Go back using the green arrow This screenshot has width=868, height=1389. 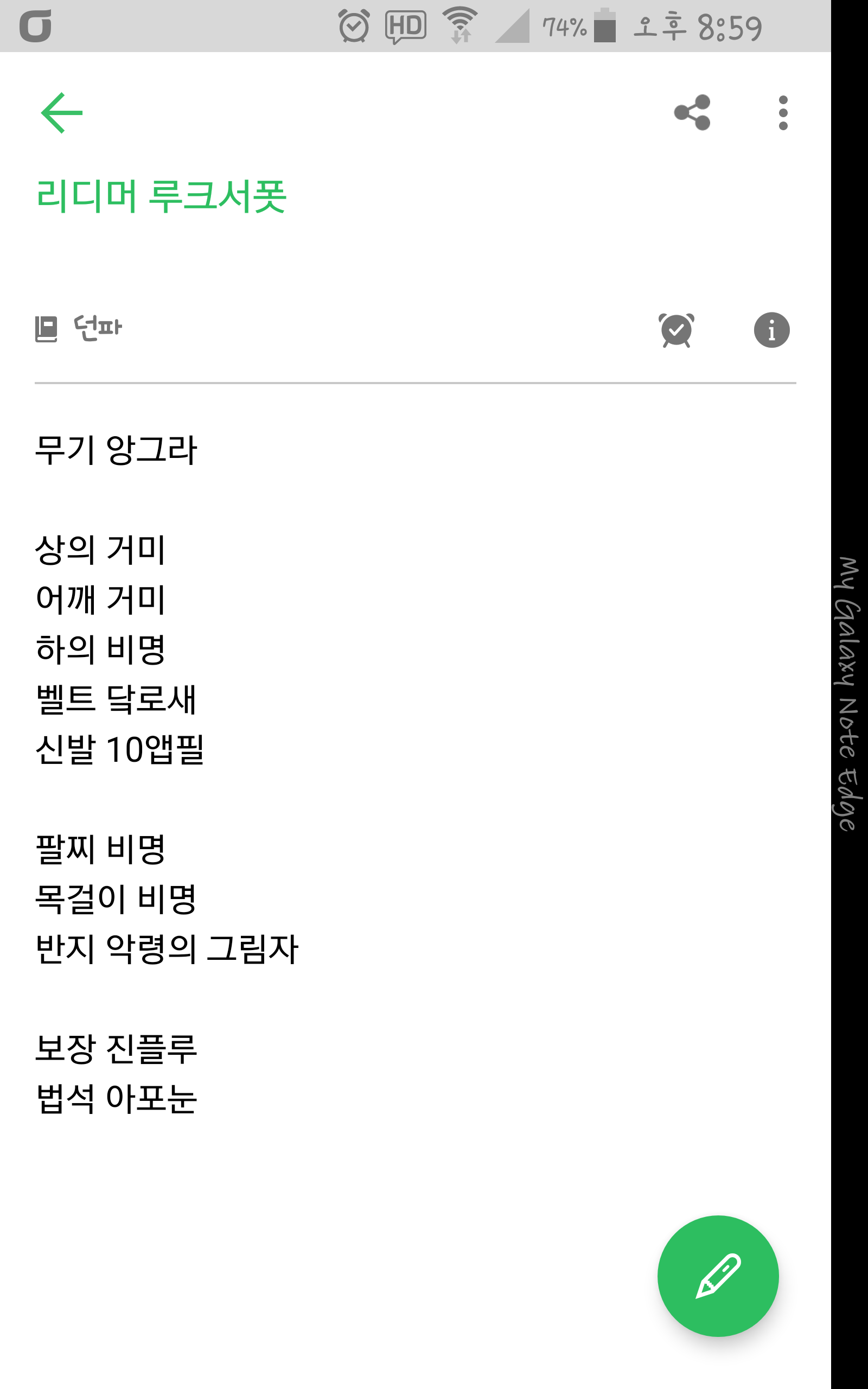tap(62, 113)
